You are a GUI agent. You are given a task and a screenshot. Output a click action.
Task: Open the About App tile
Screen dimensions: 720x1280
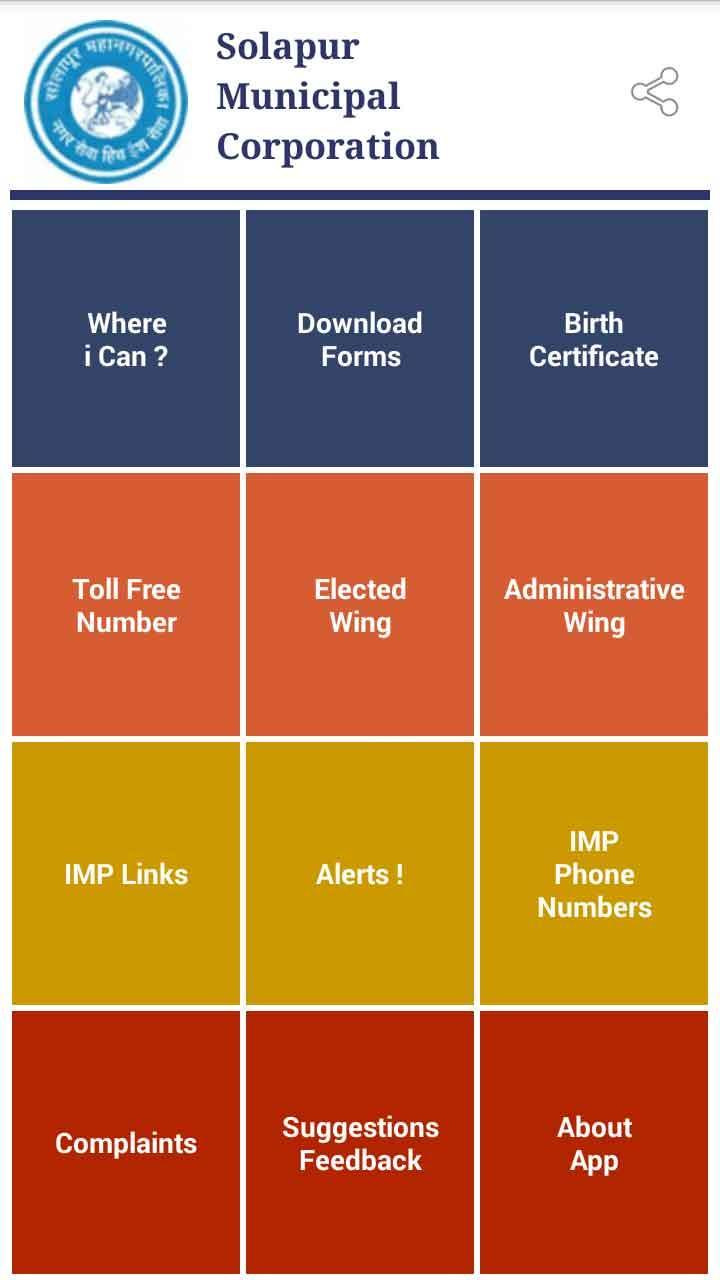[x=594, y=1142]
